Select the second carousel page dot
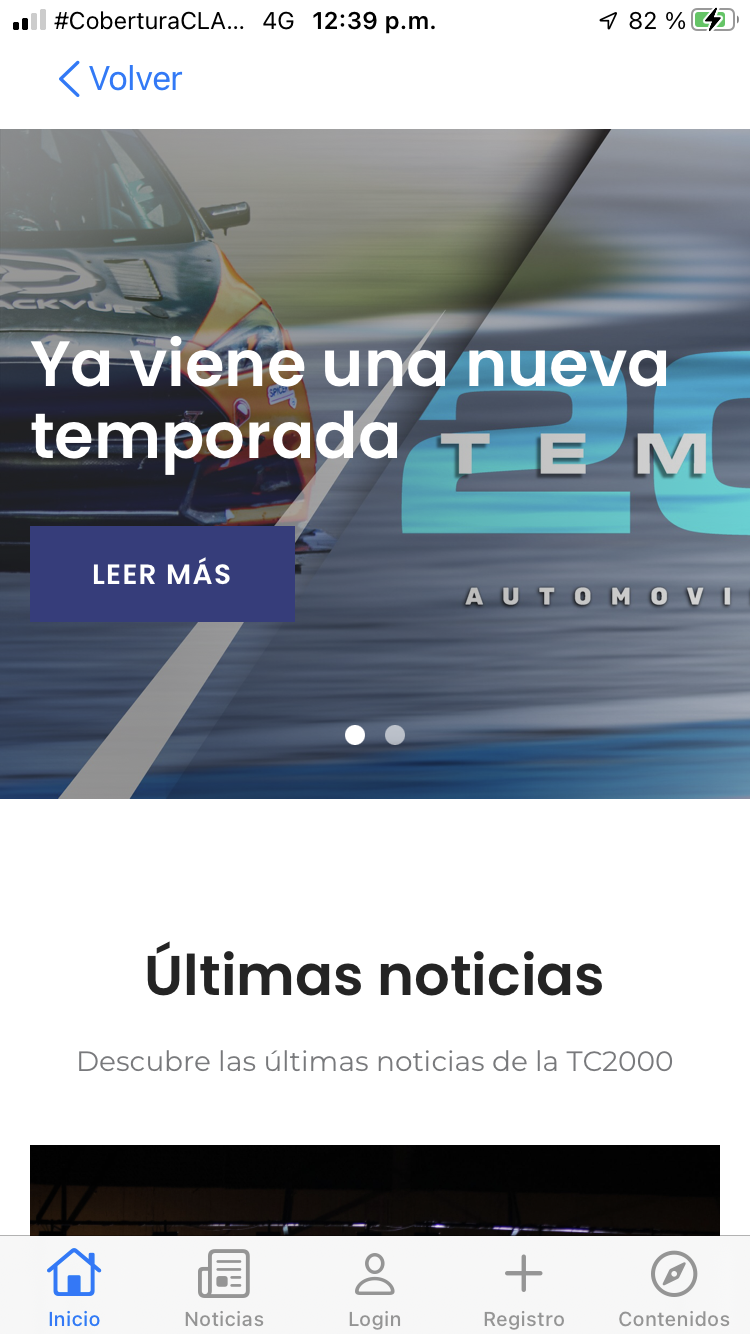The height and width of the screenshot is (1334, 750). tap(395, 735)
